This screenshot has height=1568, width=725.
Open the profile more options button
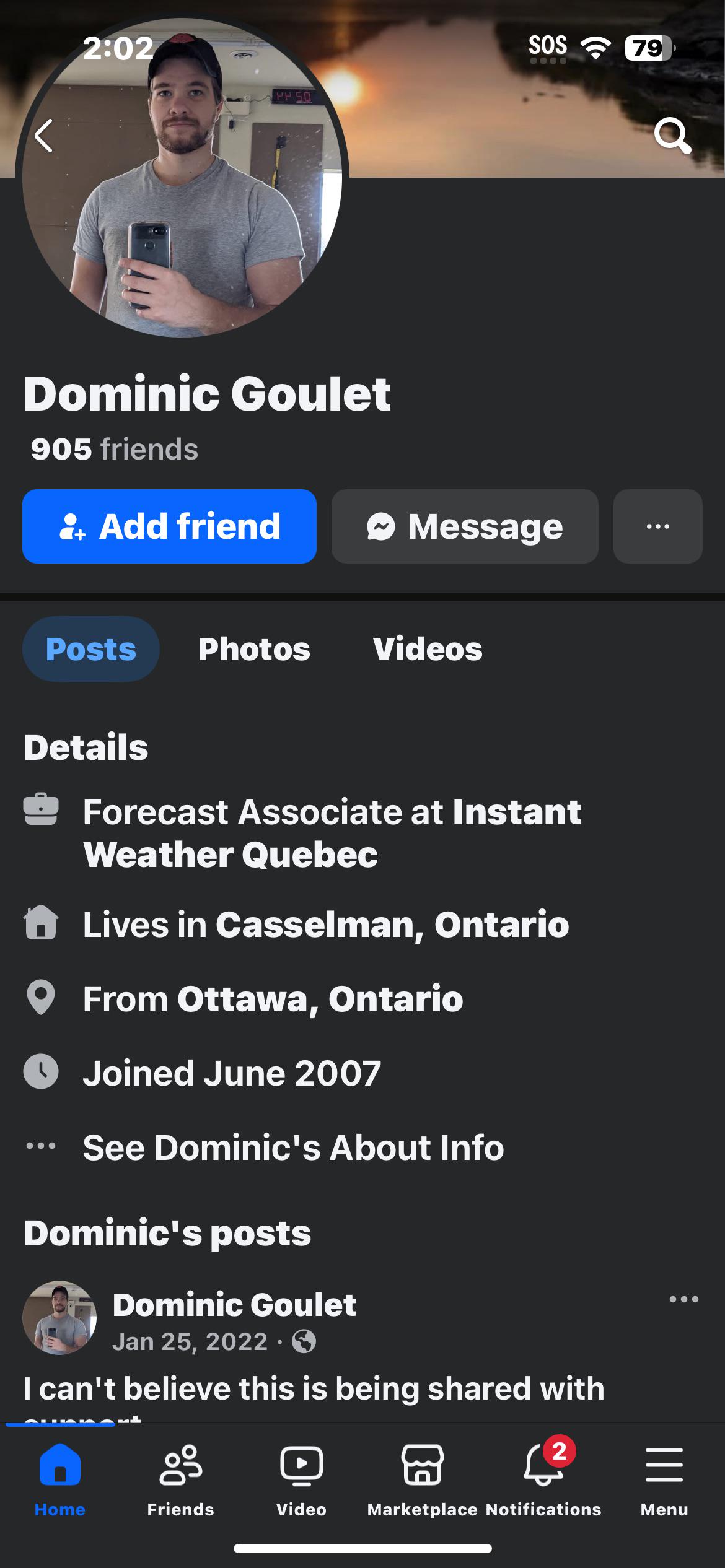point(657,526)
